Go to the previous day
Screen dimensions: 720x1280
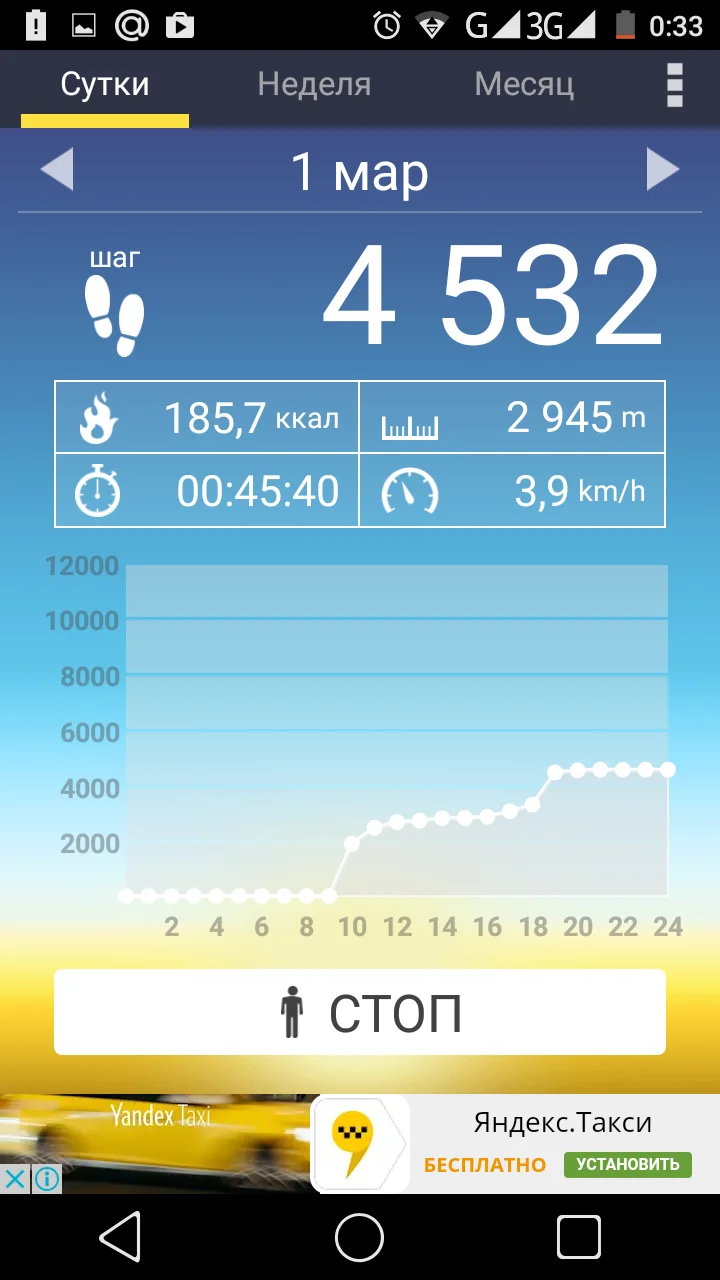coord(57,171)
